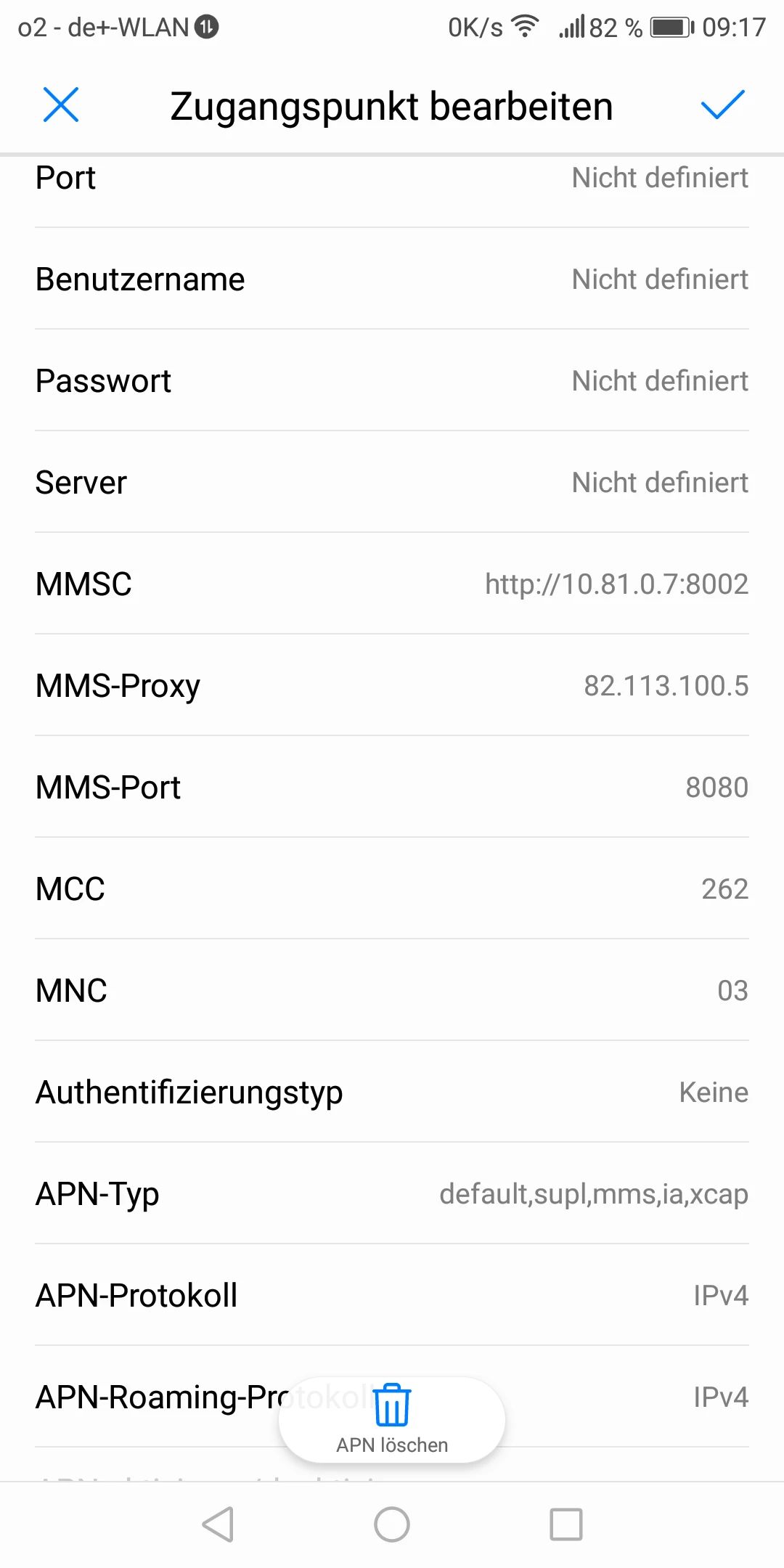
Task: Select the APN-Protokoll setting
Action: click(392, 1296)
